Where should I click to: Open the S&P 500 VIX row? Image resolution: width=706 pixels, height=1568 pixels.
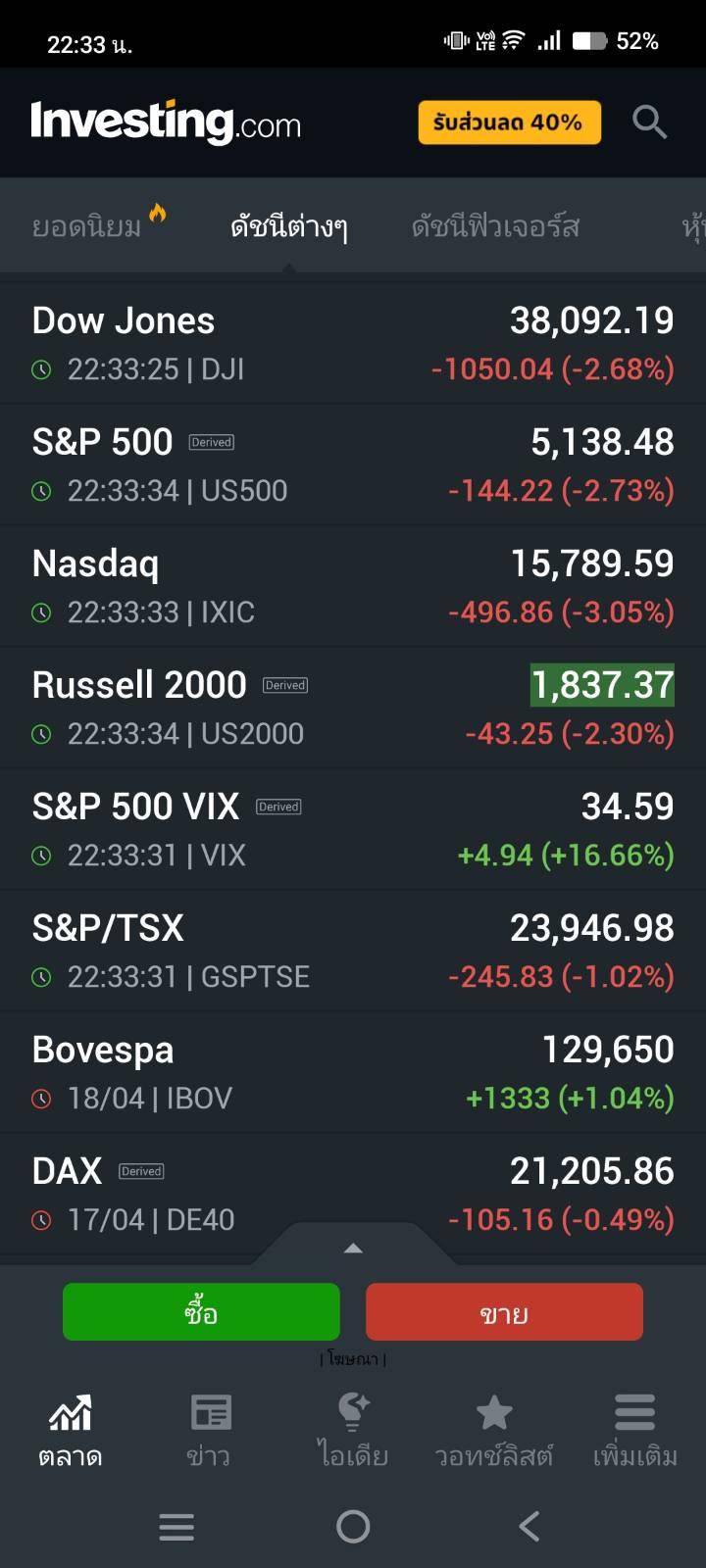pyautogui.click(x=353, y=830)
